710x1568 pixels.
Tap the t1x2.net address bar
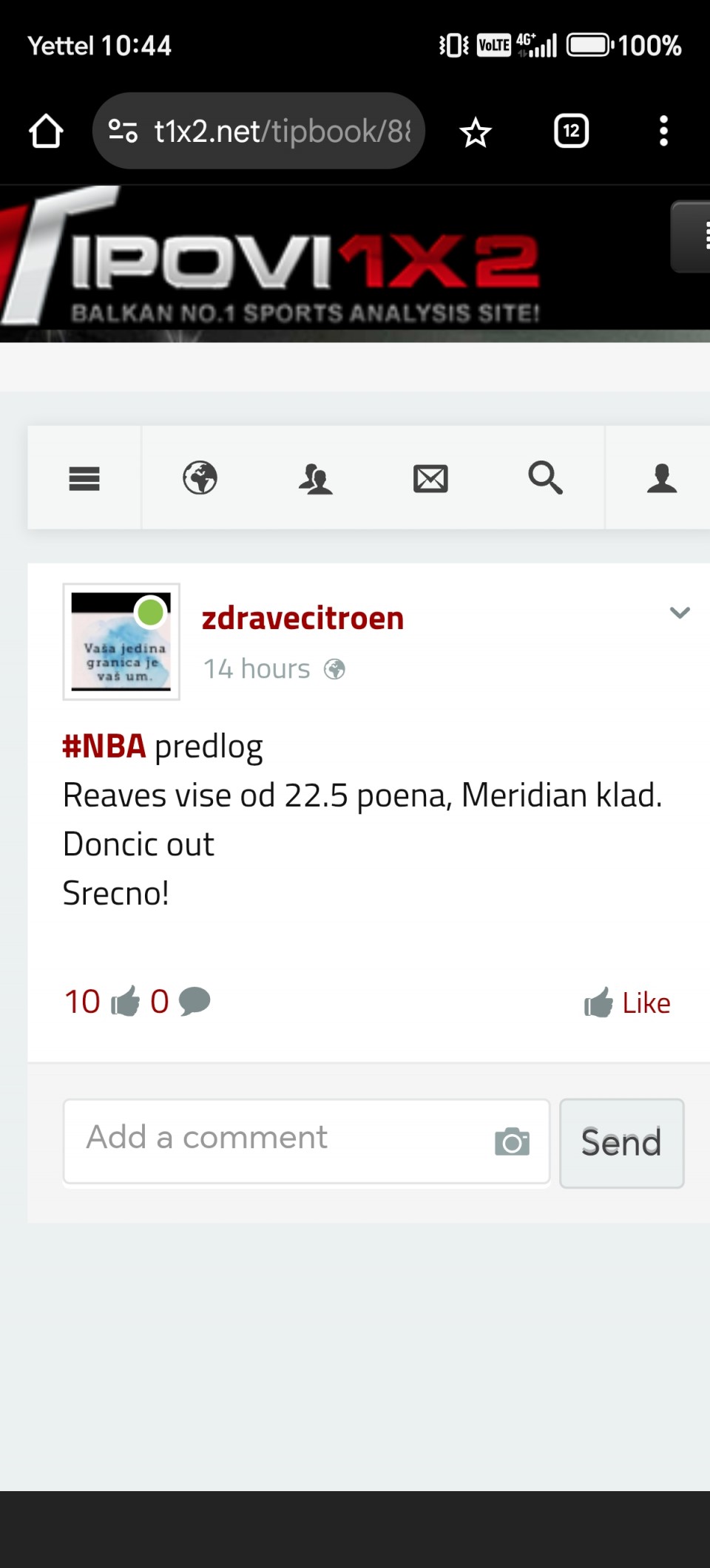tap(259, 132)
